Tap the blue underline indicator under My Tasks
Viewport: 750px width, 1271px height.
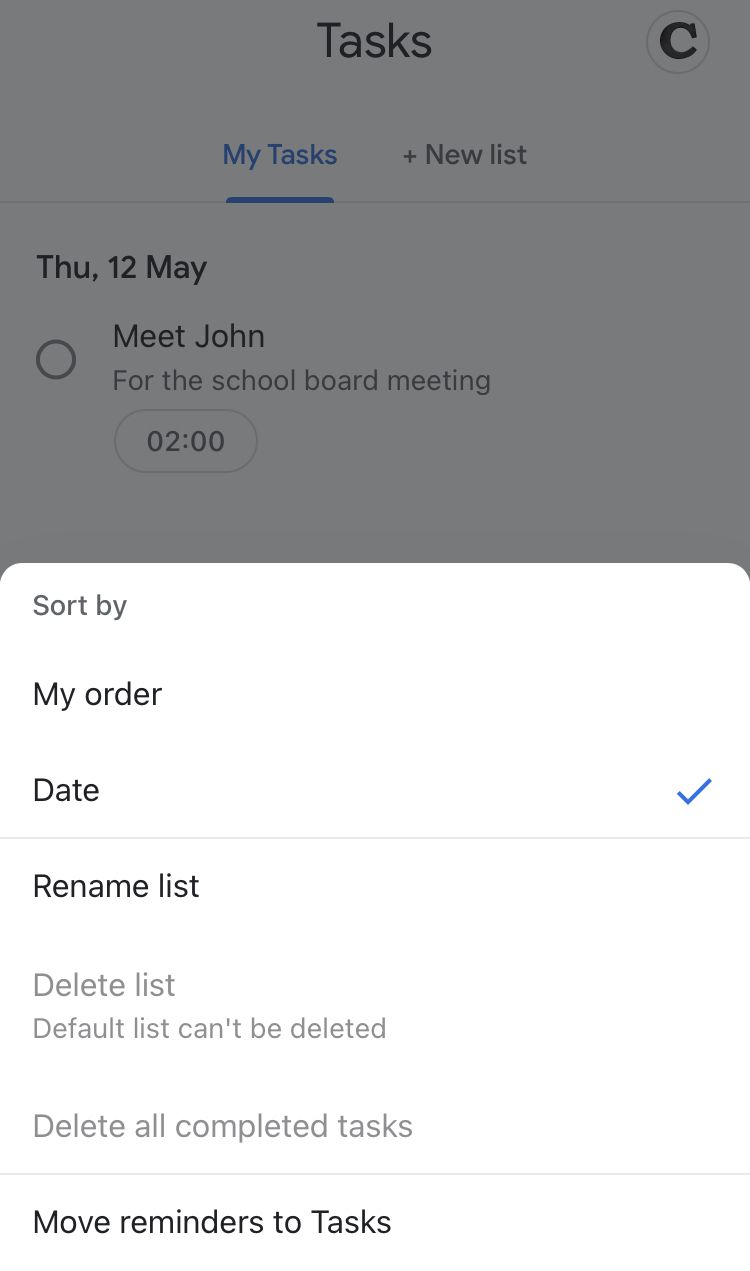(280, 198)
